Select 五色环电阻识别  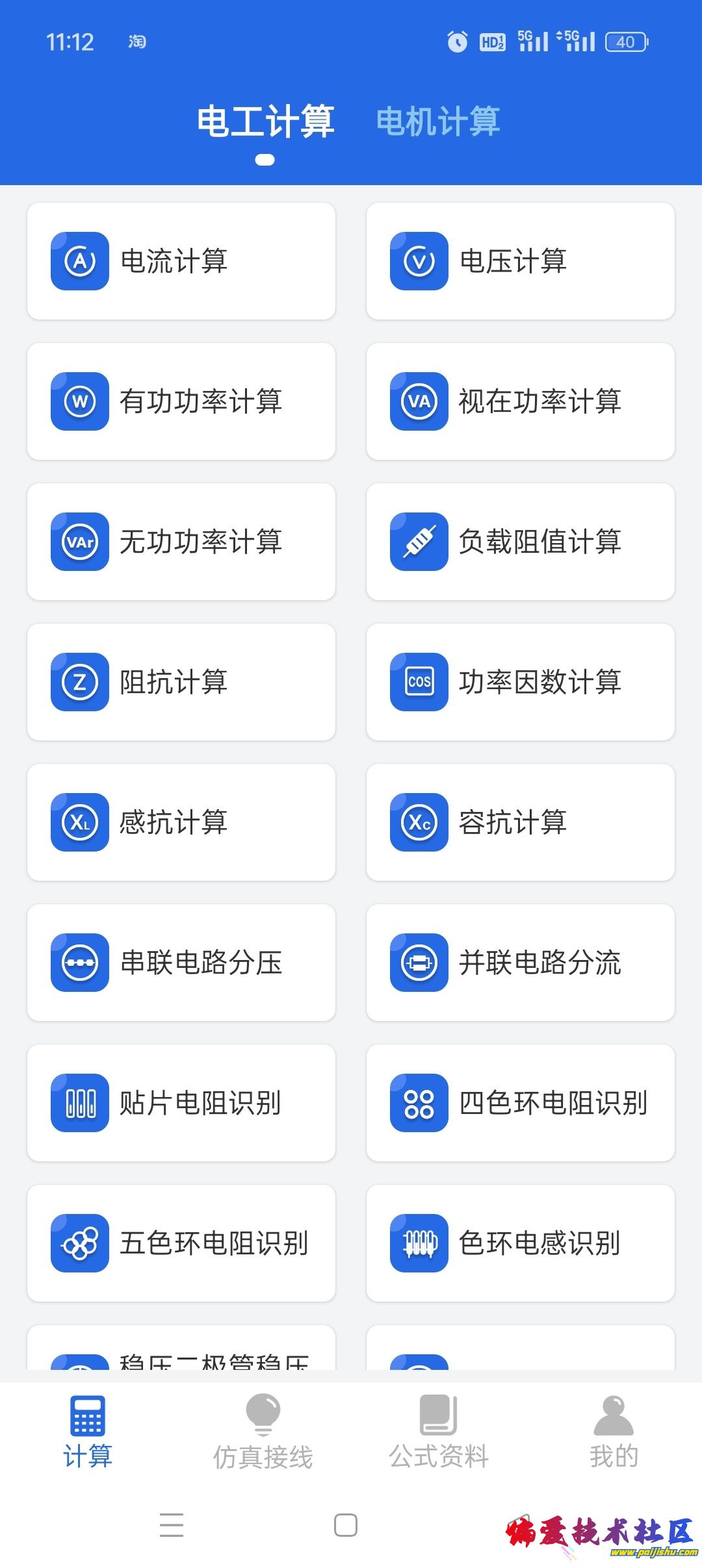point(181,1243)
